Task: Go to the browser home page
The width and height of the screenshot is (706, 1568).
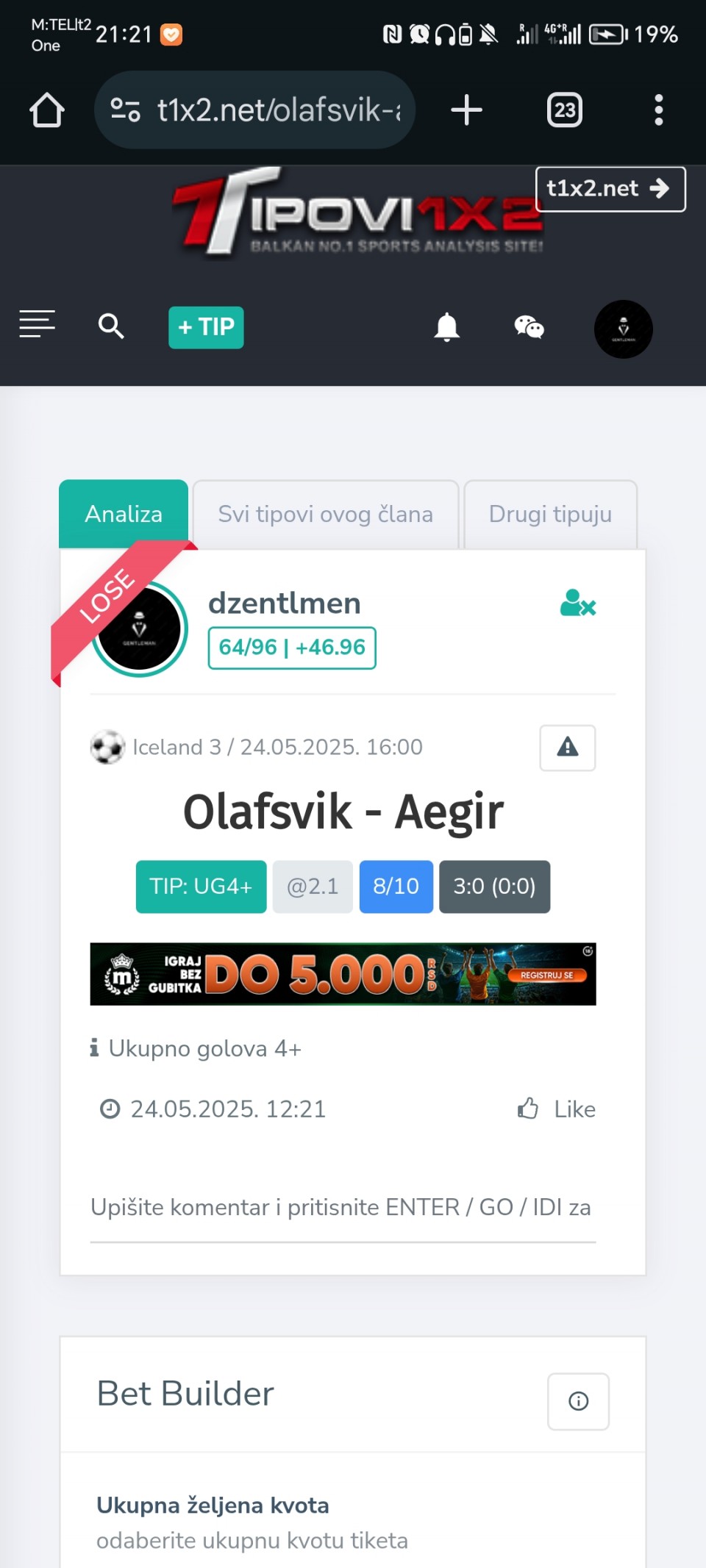Action: click(47, 110)
